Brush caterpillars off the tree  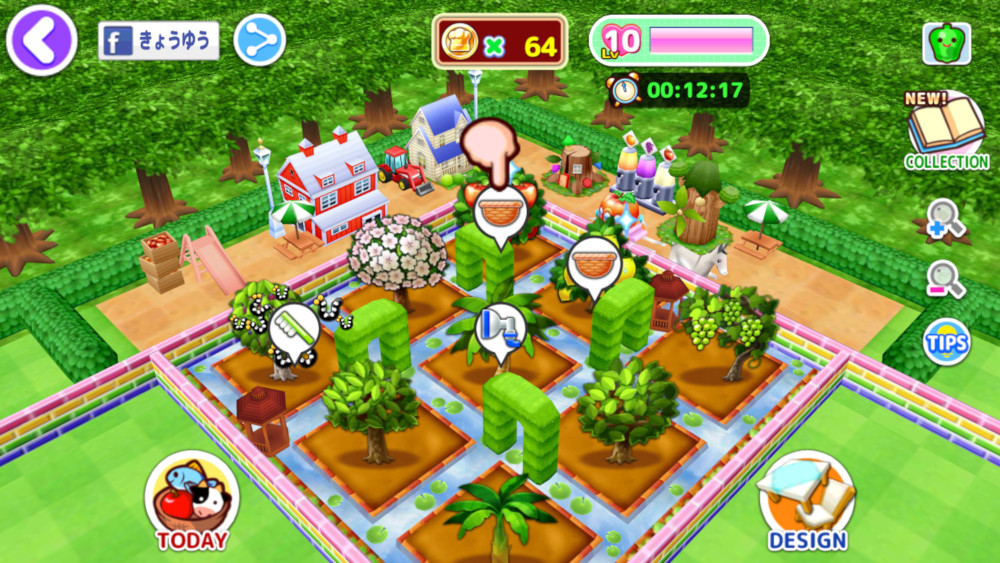pos(293,334)
